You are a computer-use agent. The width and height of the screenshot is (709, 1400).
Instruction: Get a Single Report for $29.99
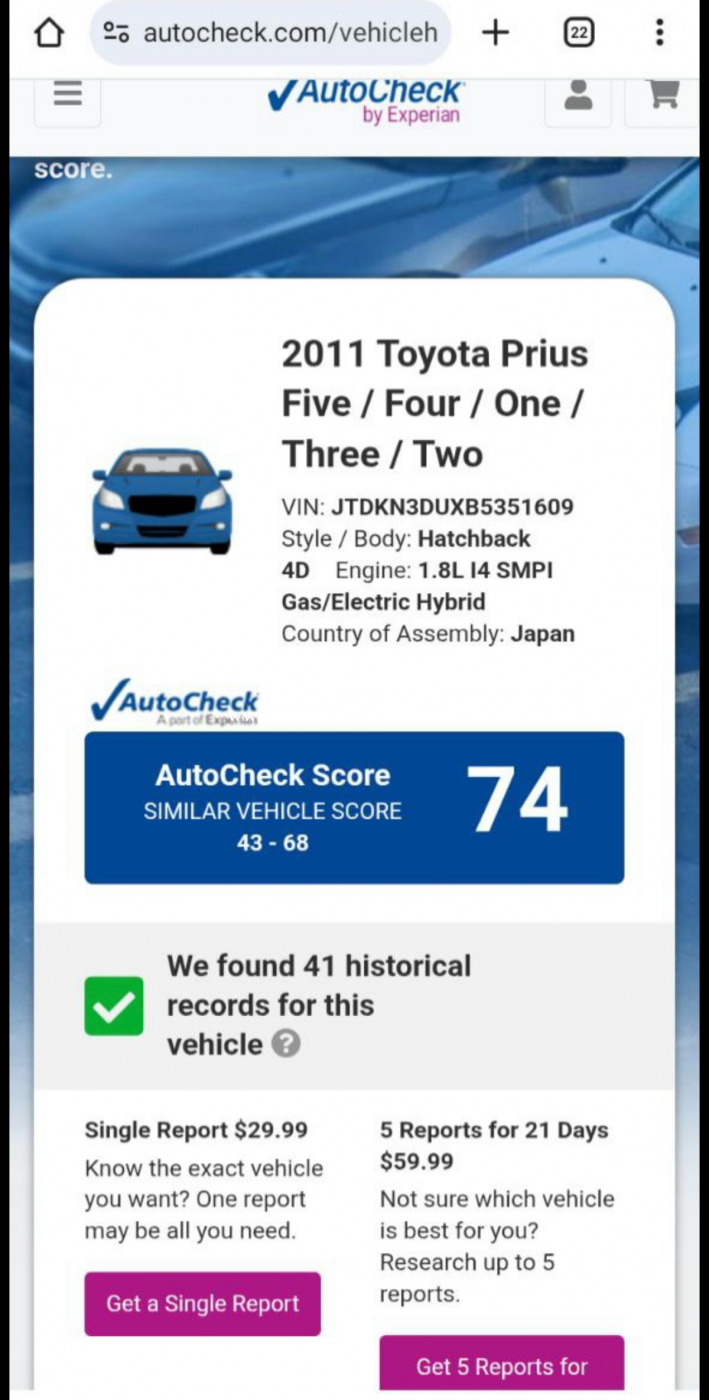coord(202,1303)
